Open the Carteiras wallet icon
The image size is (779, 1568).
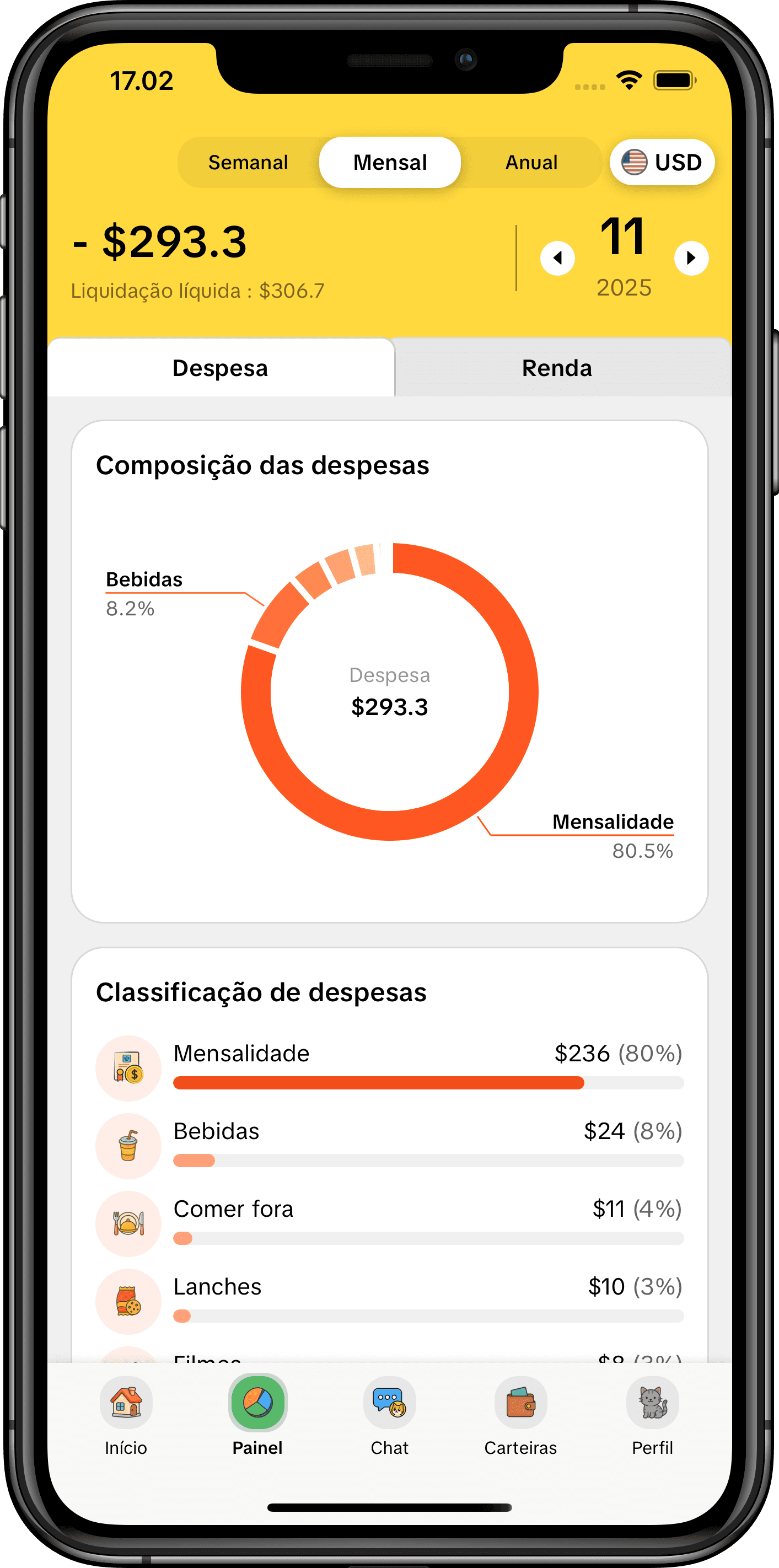click(x=520, y=1403)
